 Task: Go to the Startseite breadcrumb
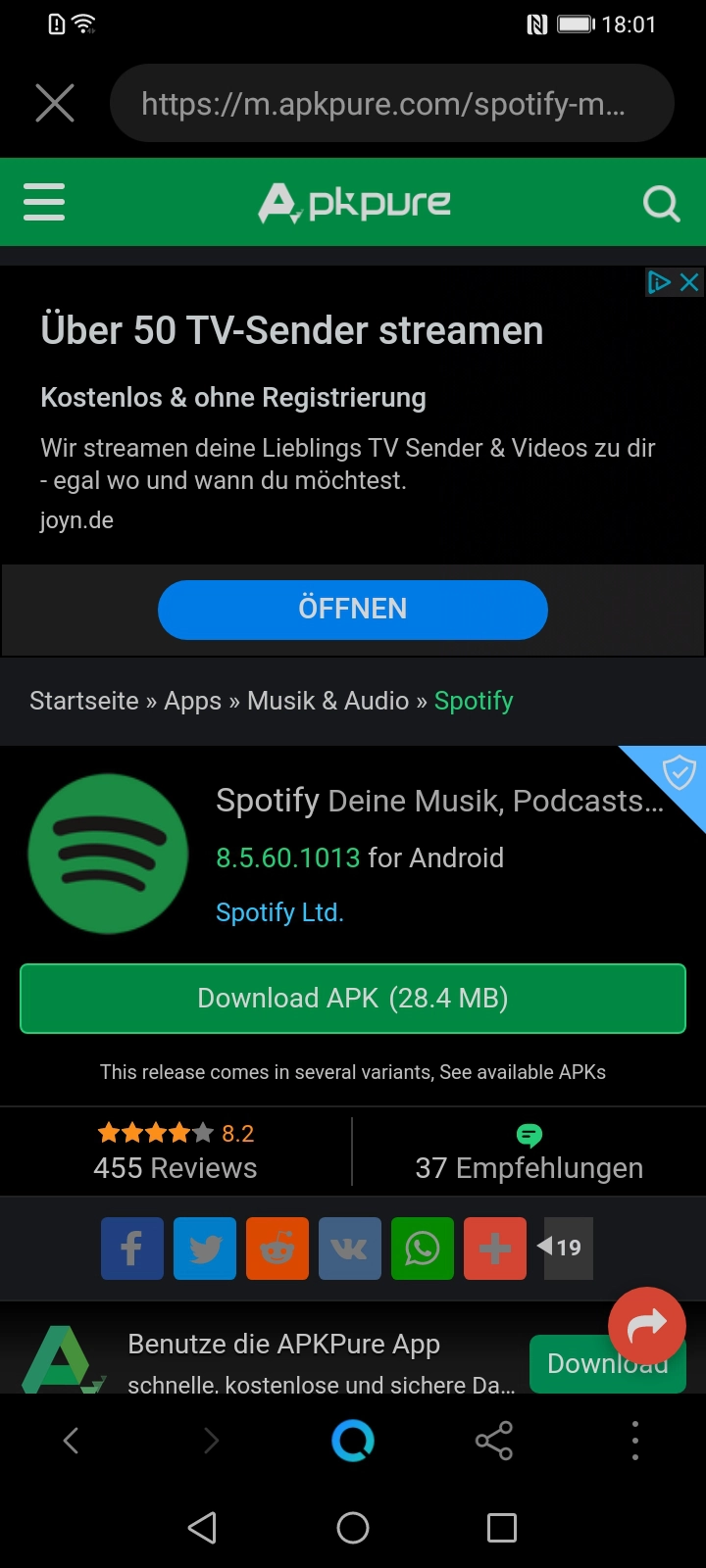84,701
